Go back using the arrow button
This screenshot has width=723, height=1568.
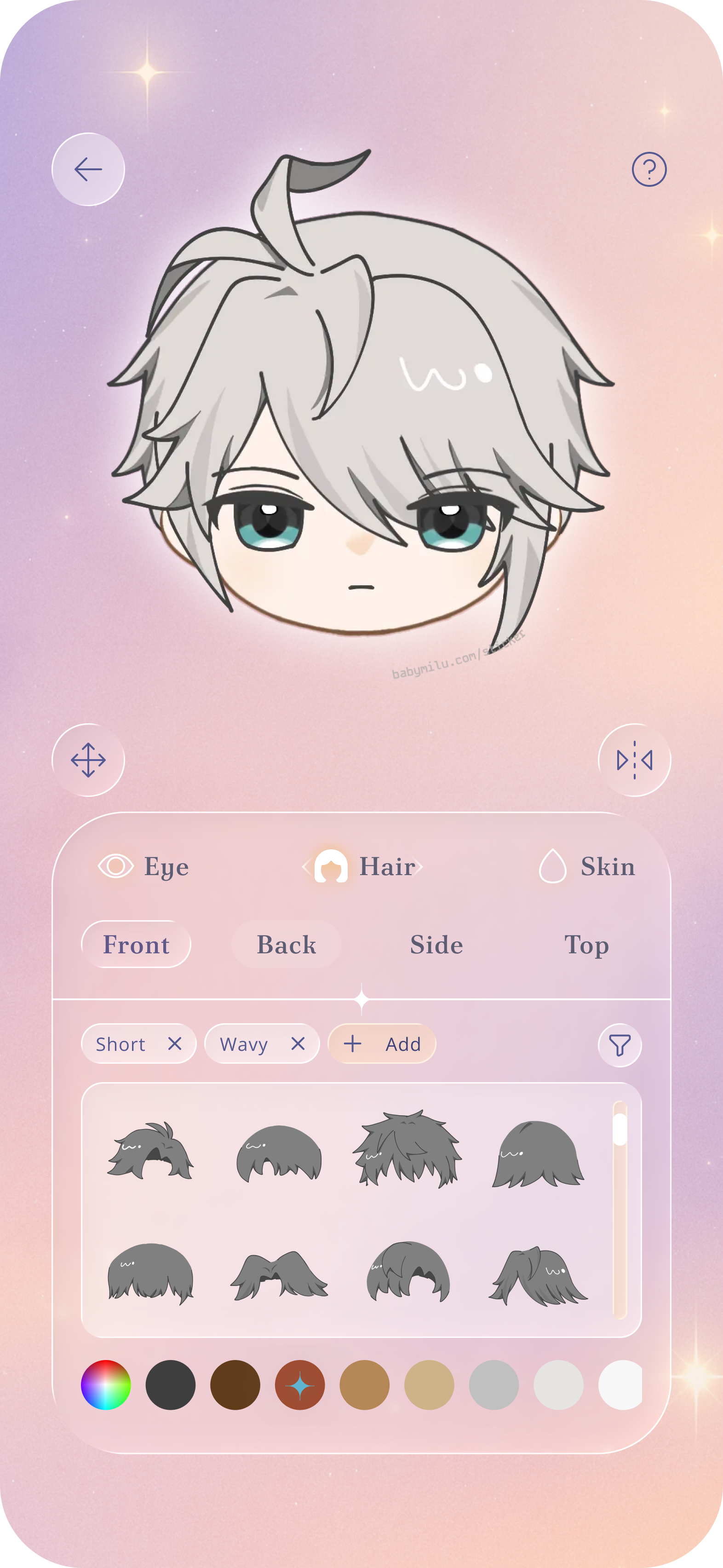(x=88, y=169)
